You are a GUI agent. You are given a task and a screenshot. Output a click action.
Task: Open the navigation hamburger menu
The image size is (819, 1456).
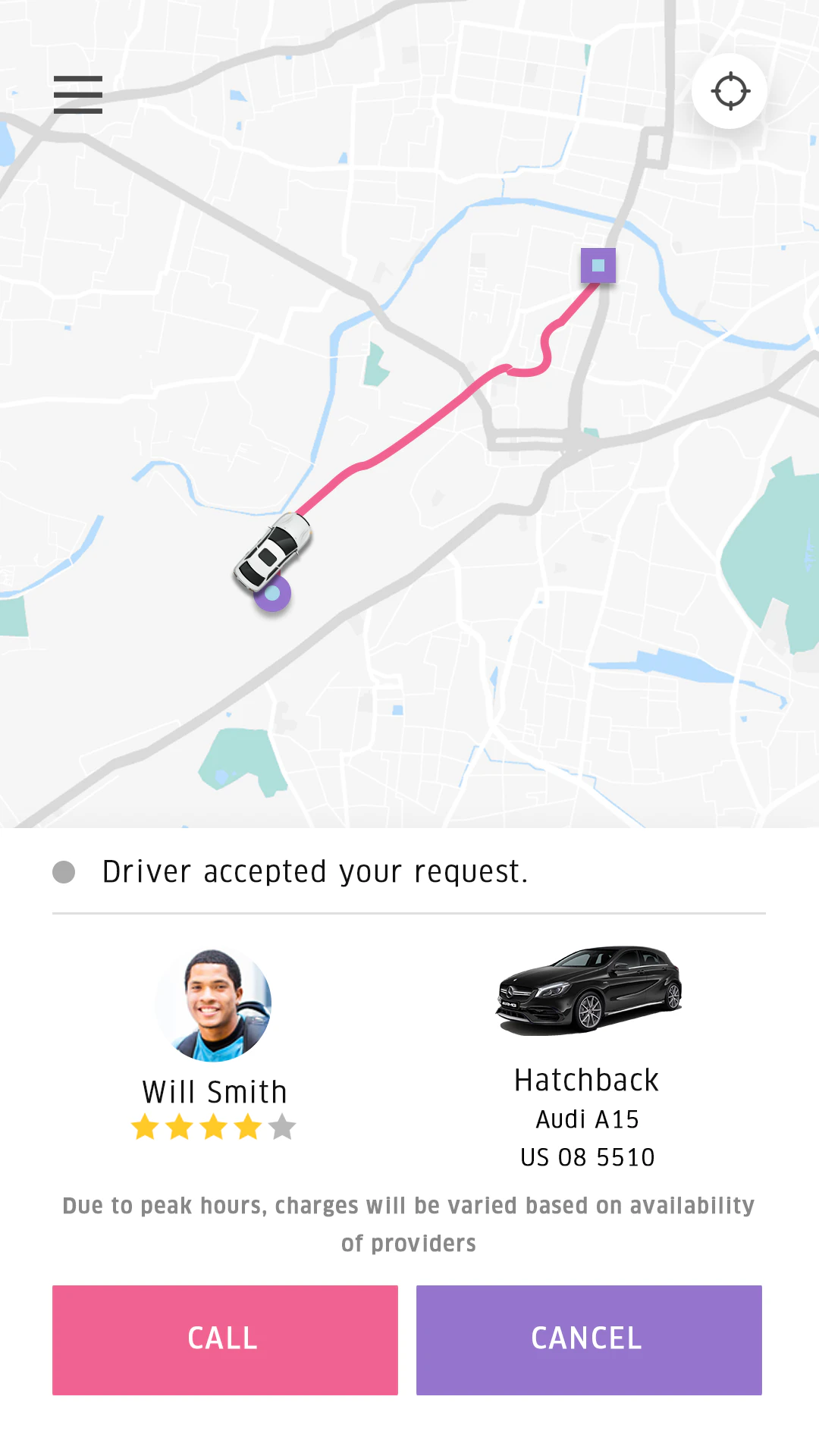[x=77, y=93]
